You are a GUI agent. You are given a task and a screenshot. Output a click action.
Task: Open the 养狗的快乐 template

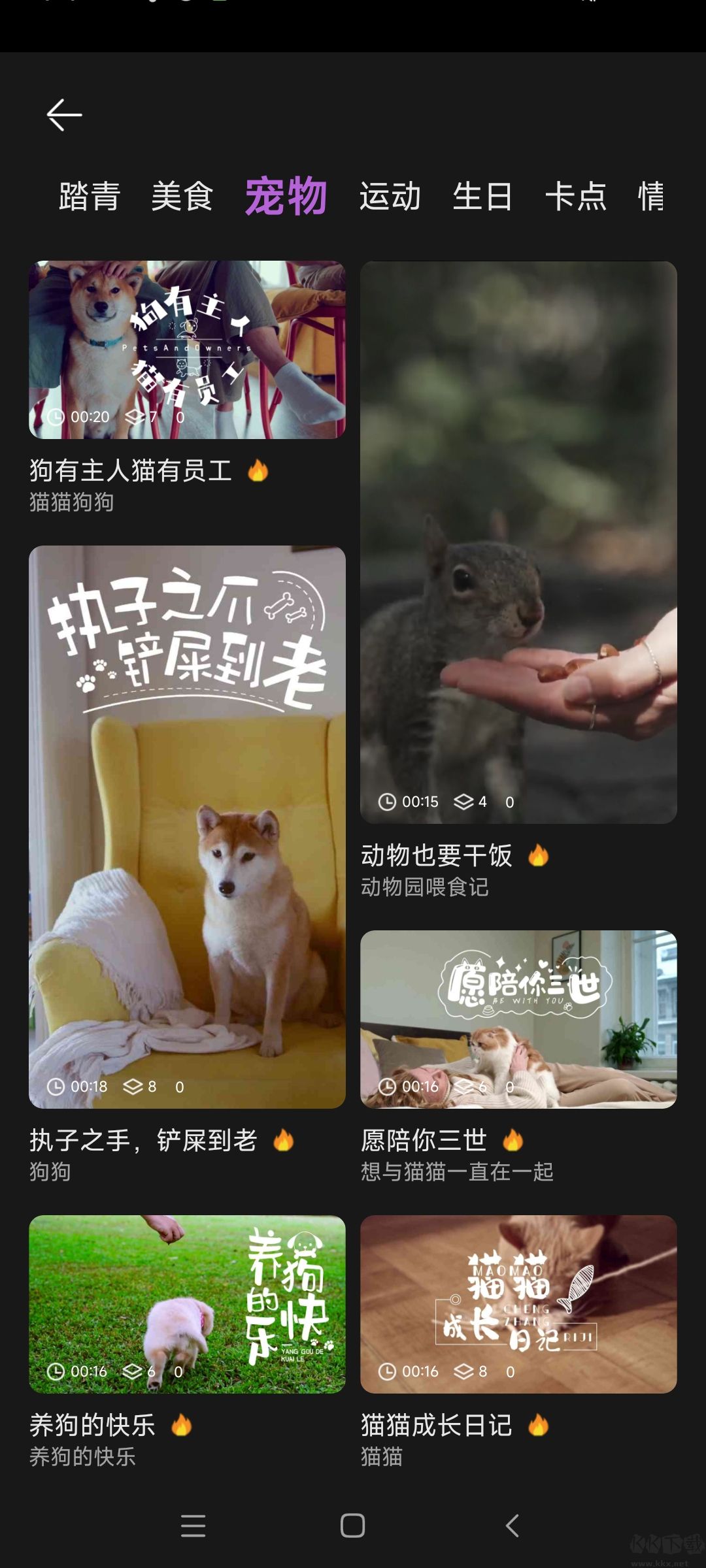click(187, 1304)
